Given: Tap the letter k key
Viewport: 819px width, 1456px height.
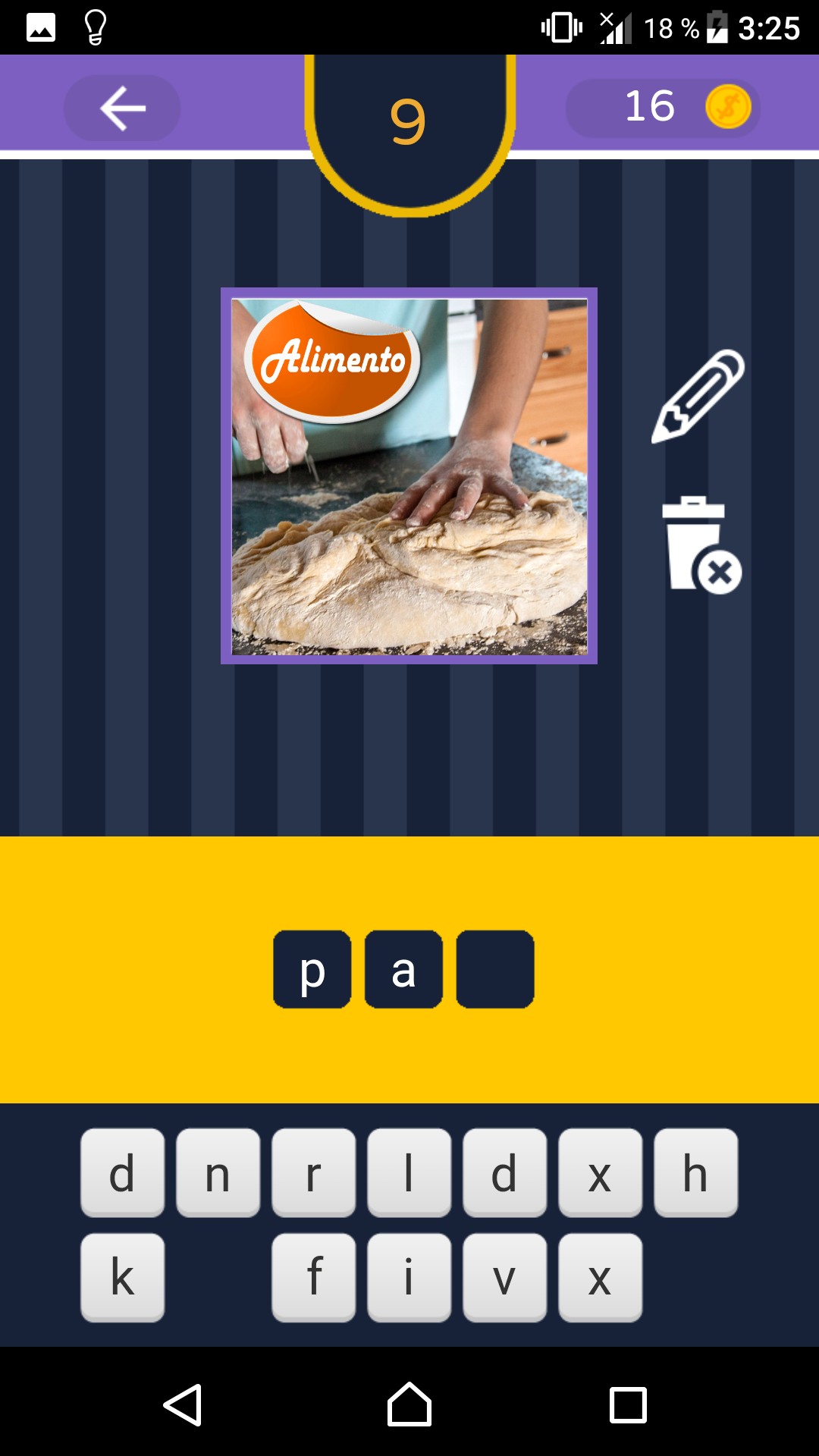Looking at the screenshot, I should click(x=122, y=1277).
